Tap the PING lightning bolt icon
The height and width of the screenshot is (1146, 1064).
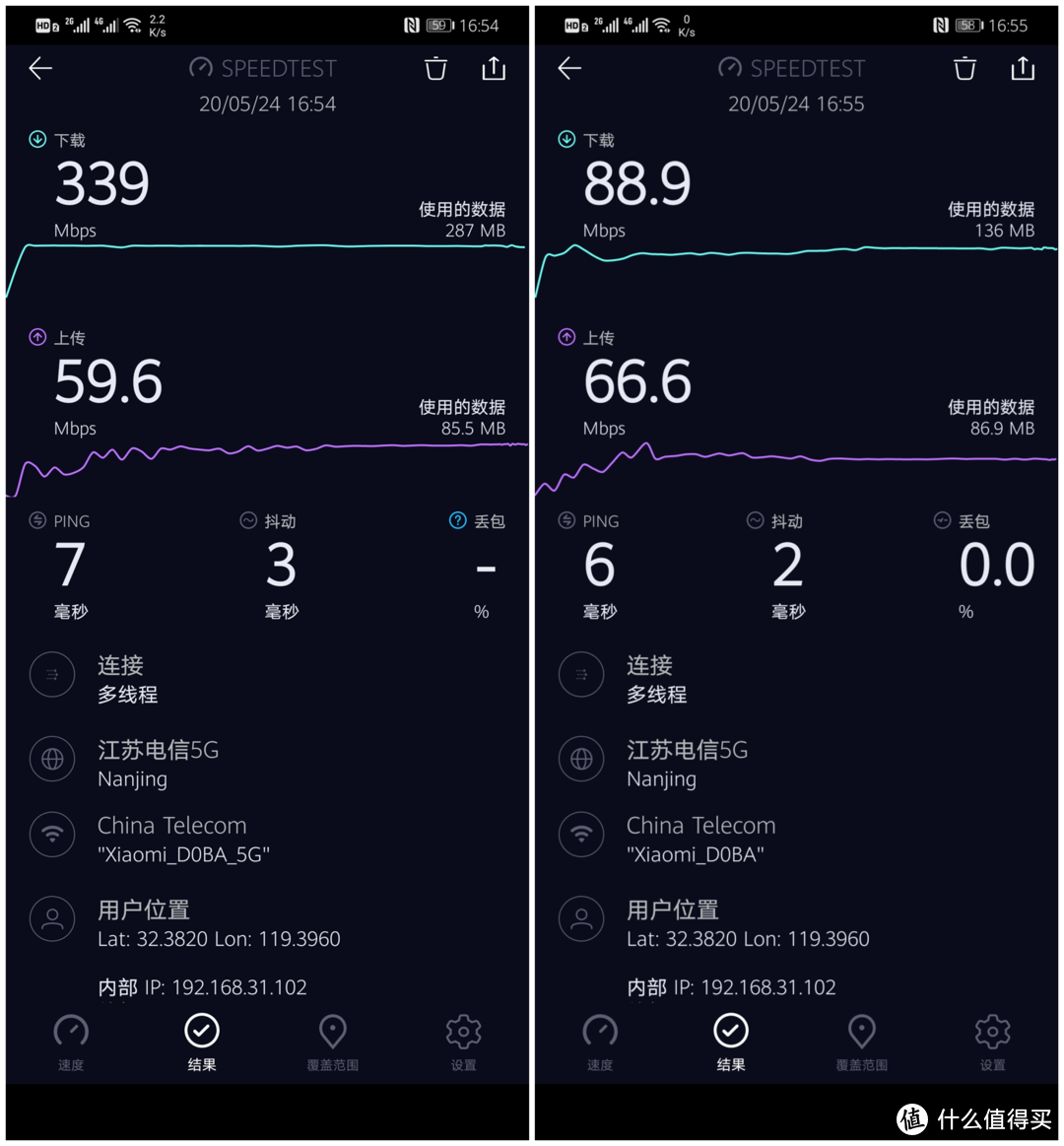(36, 521)
